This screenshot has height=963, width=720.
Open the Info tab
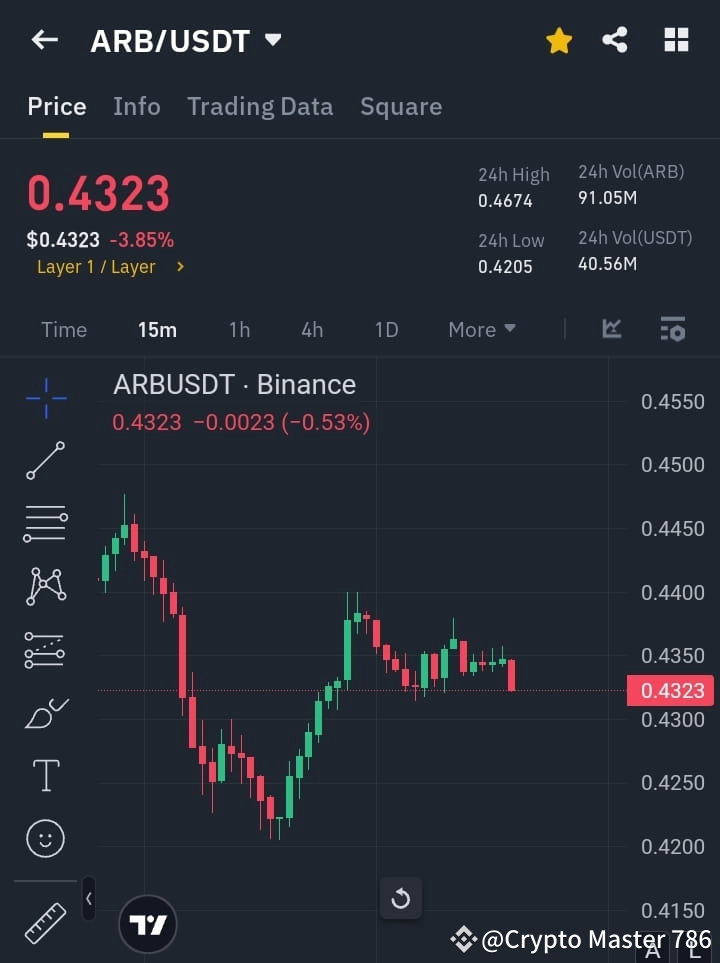coord(137,106)
